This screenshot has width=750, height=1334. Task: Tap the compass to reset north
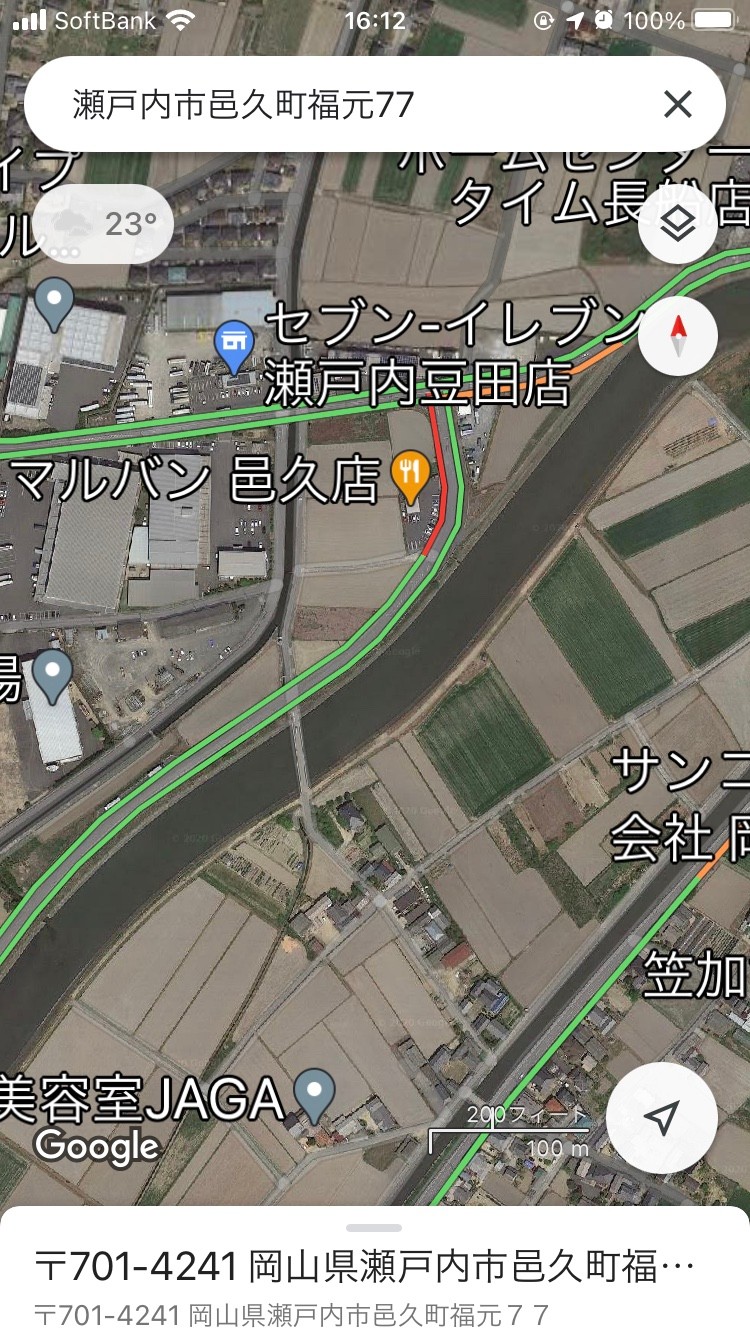[678, 337]
